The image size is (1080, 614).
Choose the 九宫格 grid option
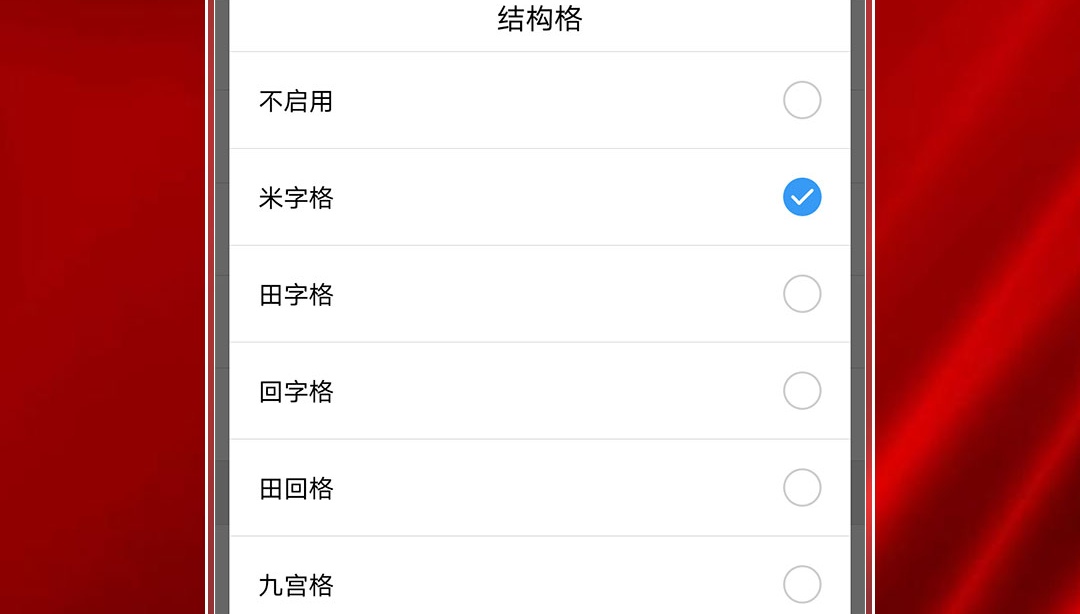(x=801, y=584)
